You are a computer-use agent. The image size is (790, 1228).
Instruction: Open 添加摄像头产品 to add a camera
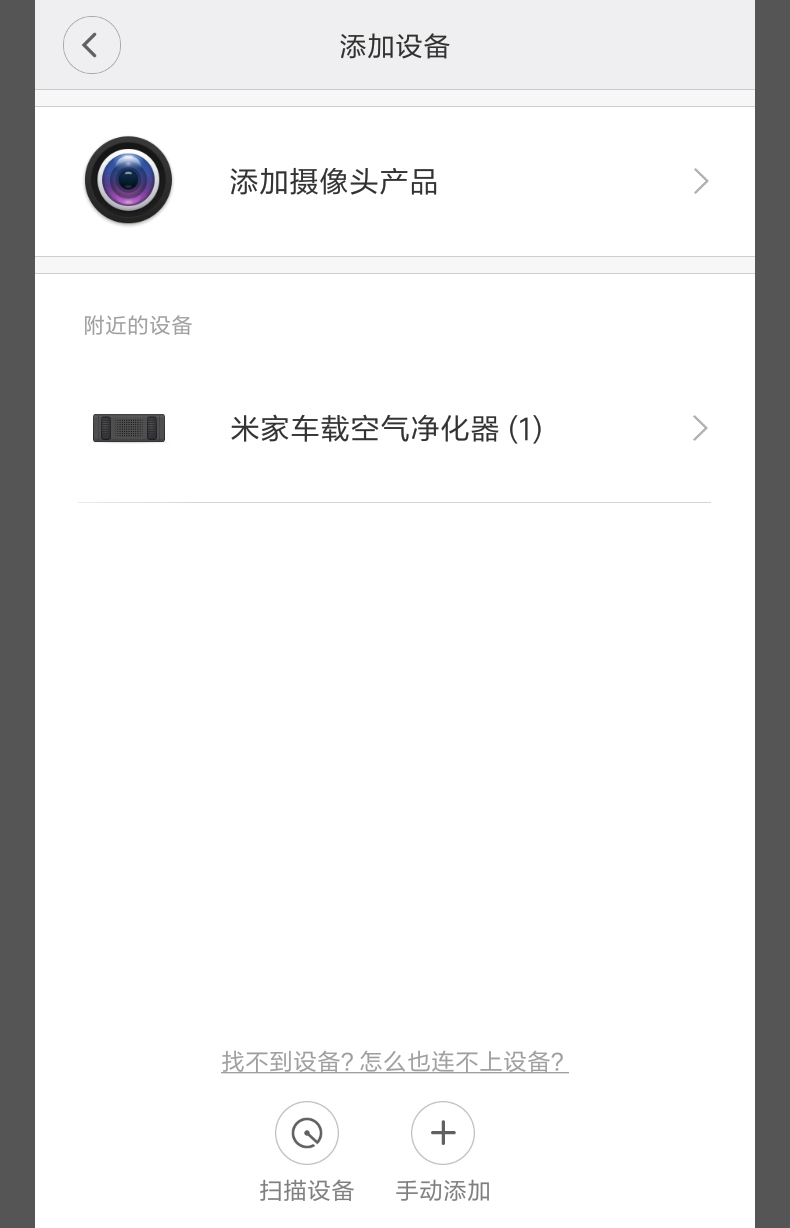[x=394, y=182]
